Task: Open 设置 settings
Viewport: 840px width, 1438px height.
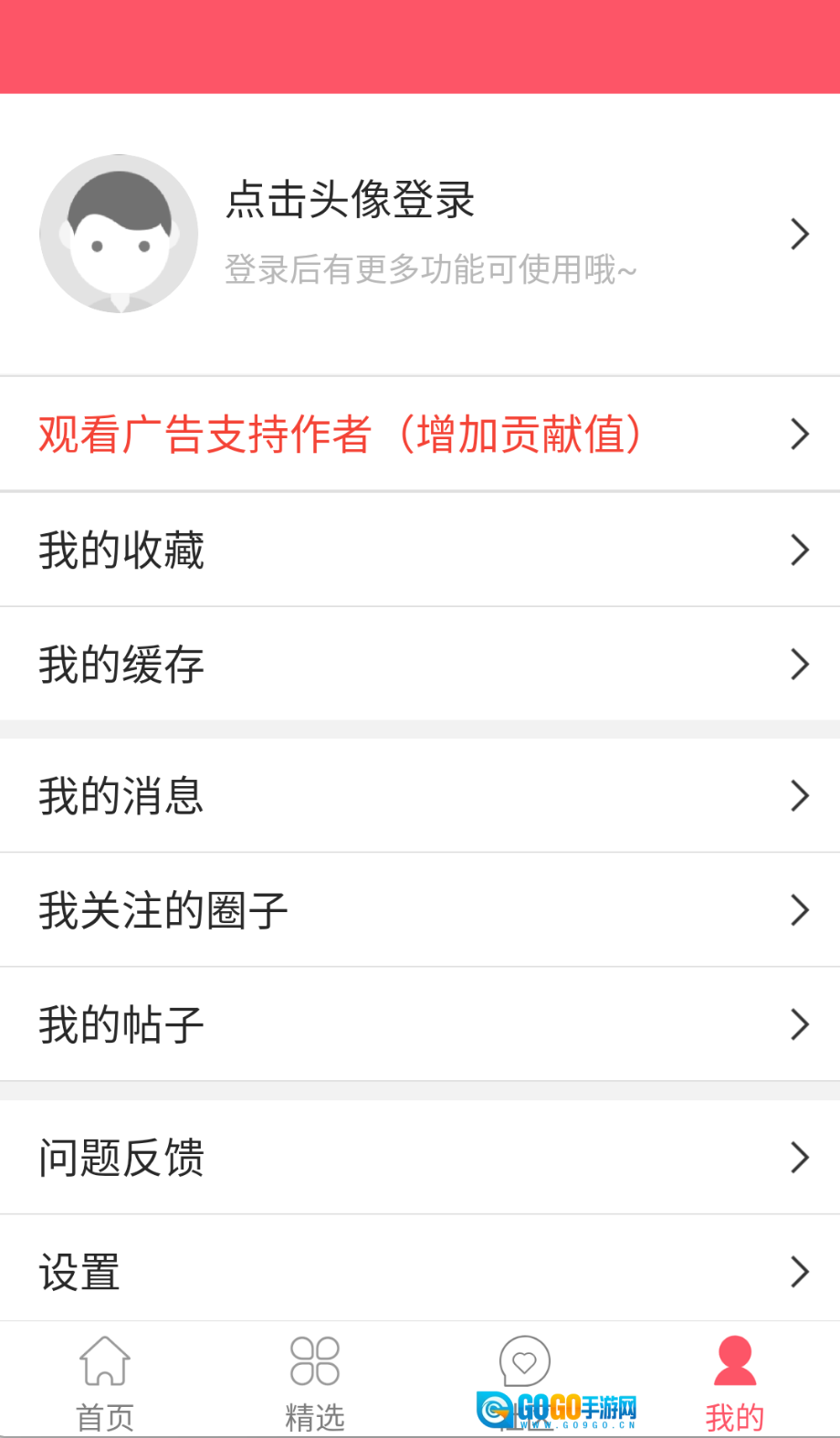Action: click(420, 1271)
